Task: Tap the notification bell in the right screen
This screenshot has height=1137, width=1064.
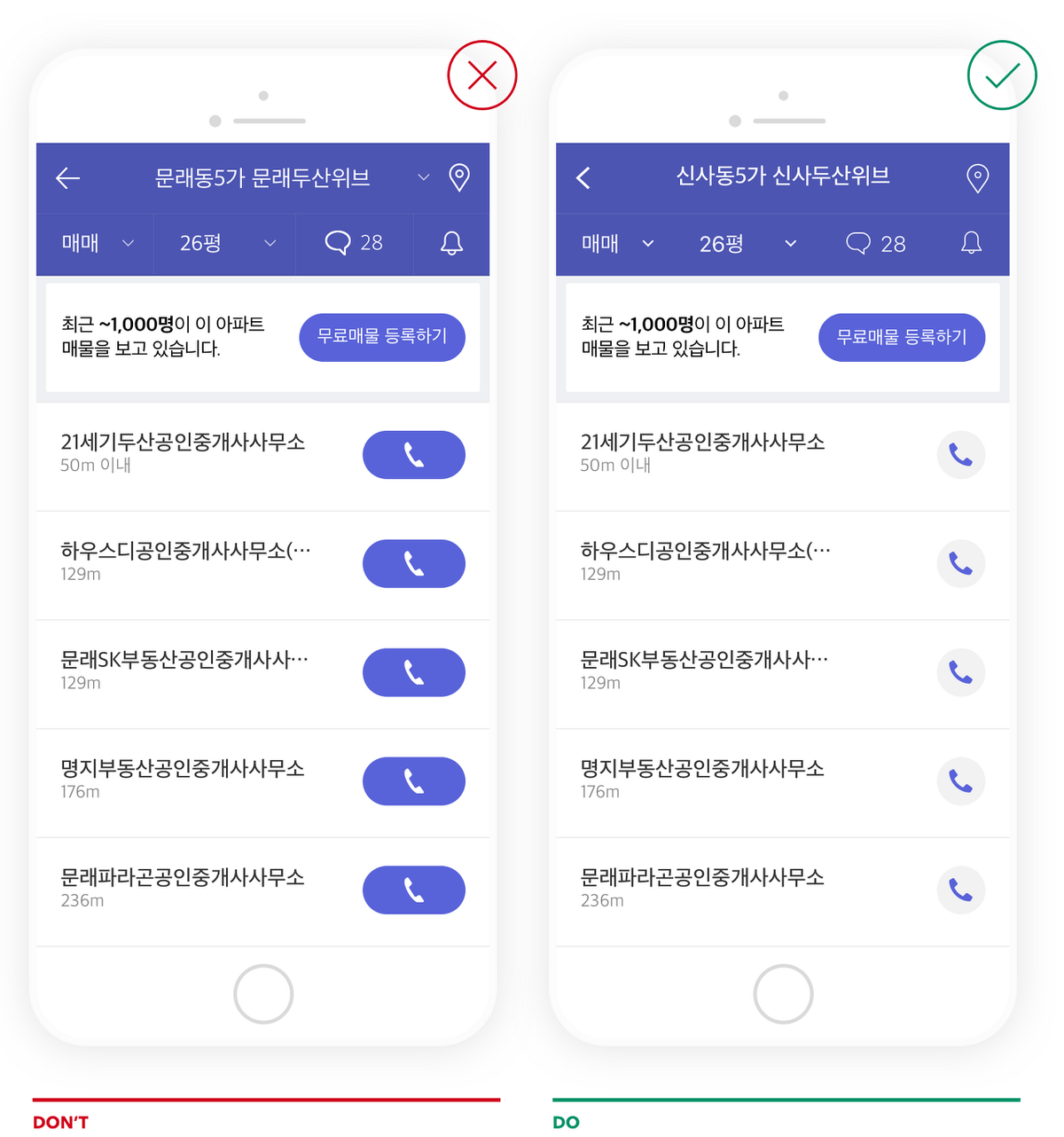Action: pos(972,243)
